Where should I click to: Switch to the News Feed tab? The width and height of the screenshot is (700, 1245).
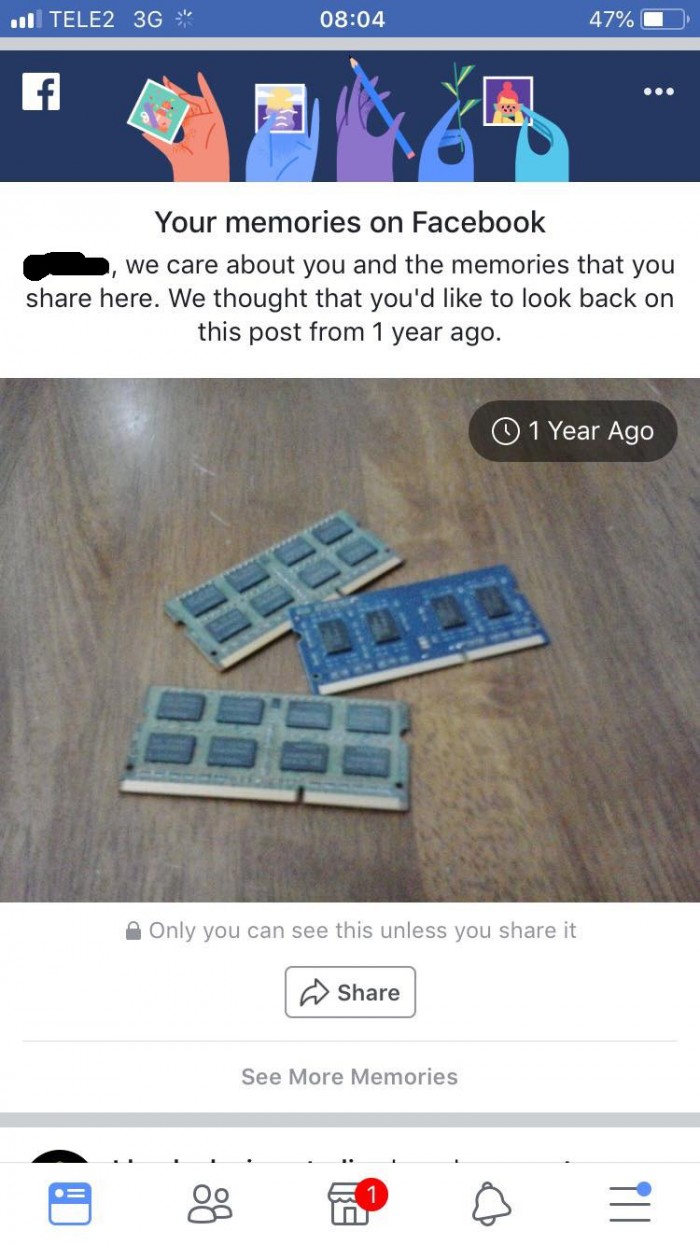pos(70,1203)
